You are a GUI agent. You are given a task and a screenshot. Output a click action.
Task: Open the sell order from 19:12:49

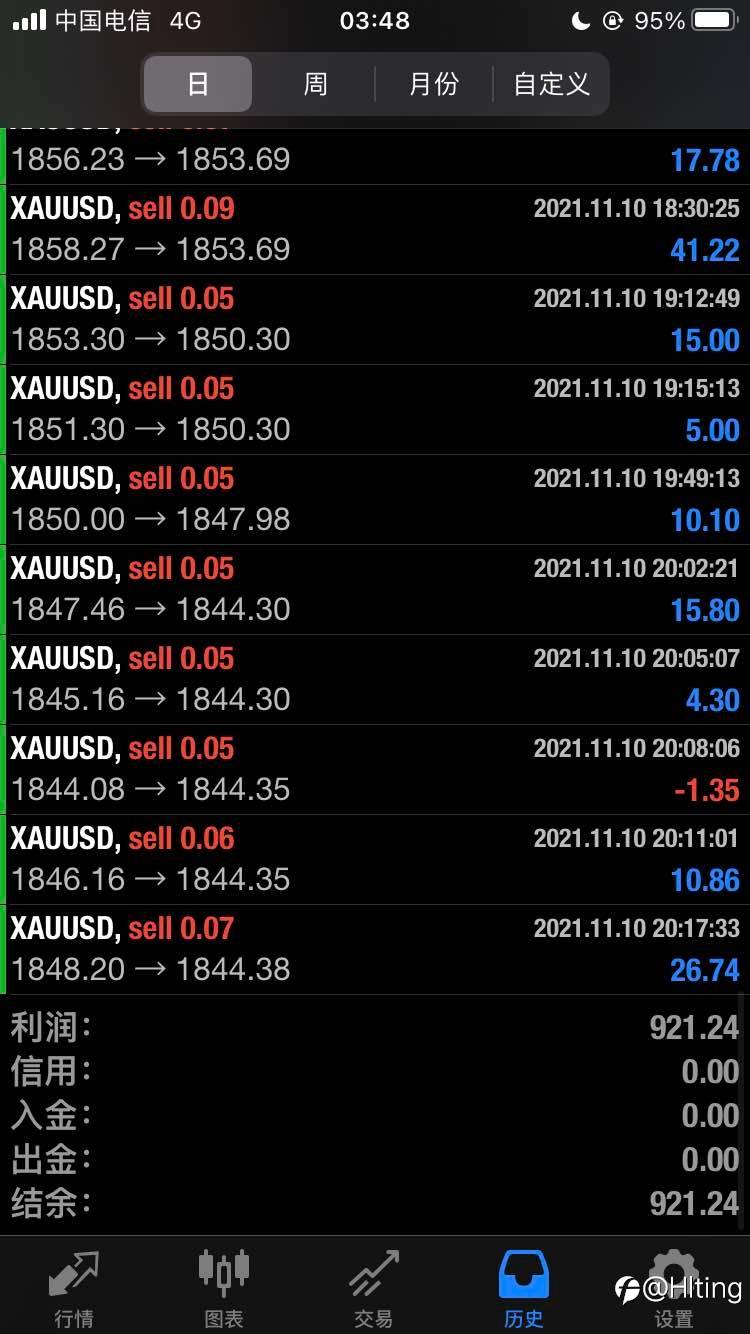pos(375,319)
